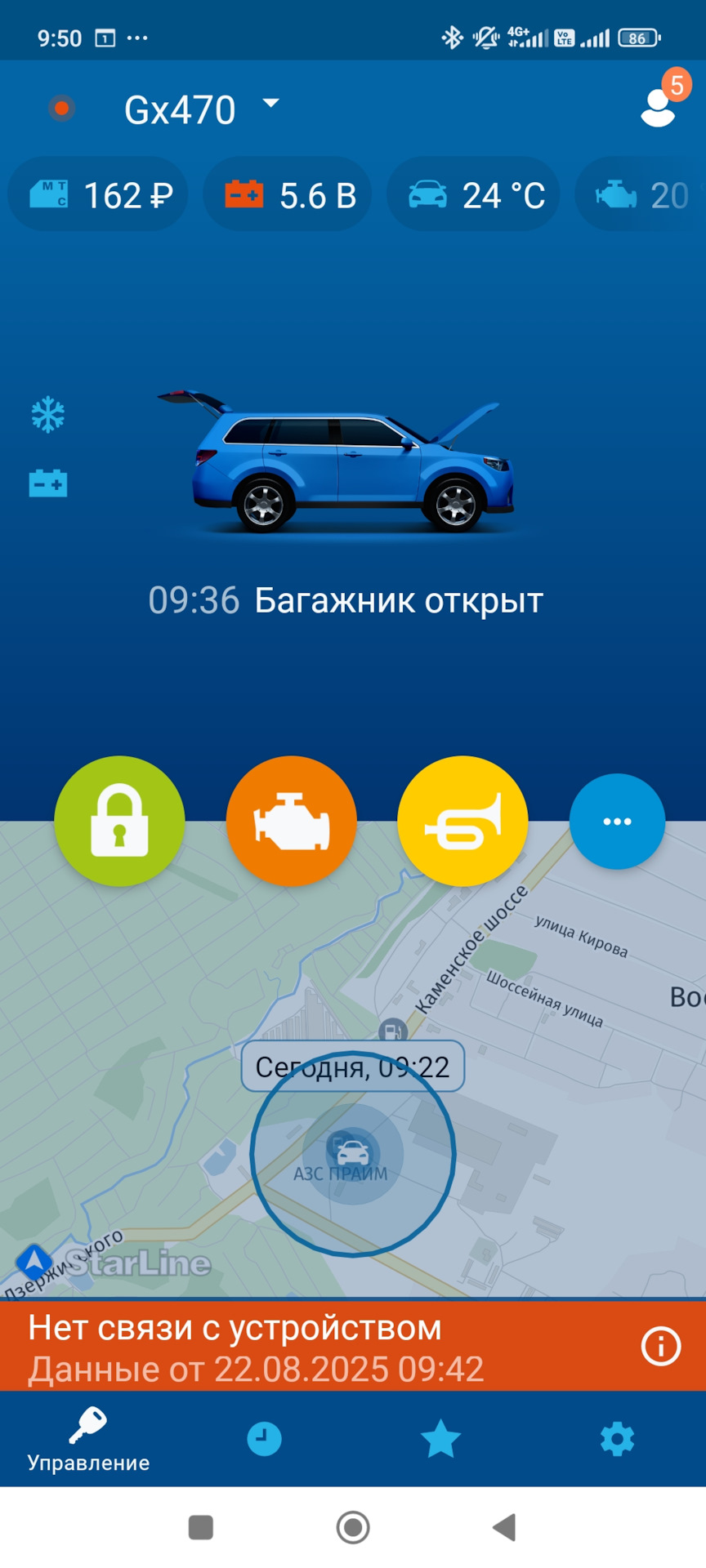706x1568 pixels.
Task: Open the favorites star tab
Action: pos(440,1438)
